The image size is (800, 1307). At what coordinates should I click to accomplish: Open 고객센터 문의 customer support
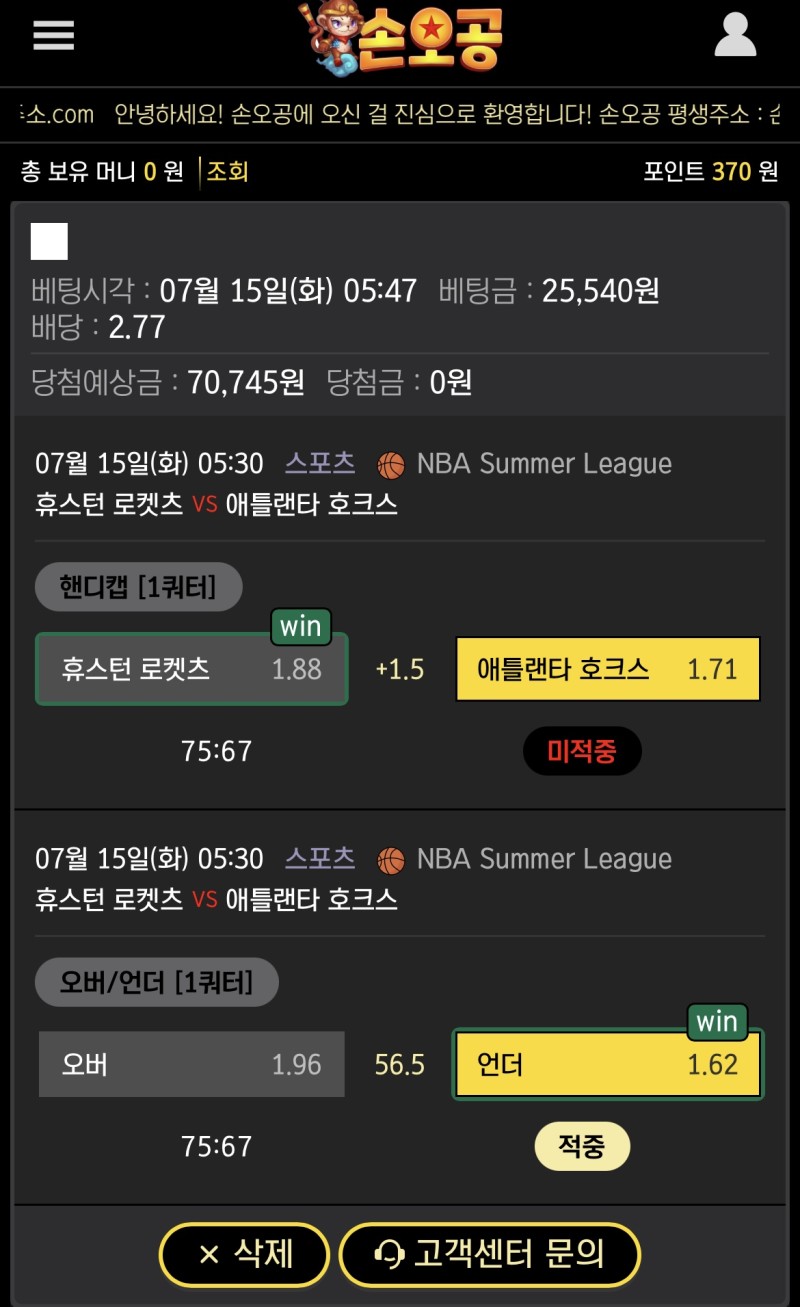point(489,1254)
